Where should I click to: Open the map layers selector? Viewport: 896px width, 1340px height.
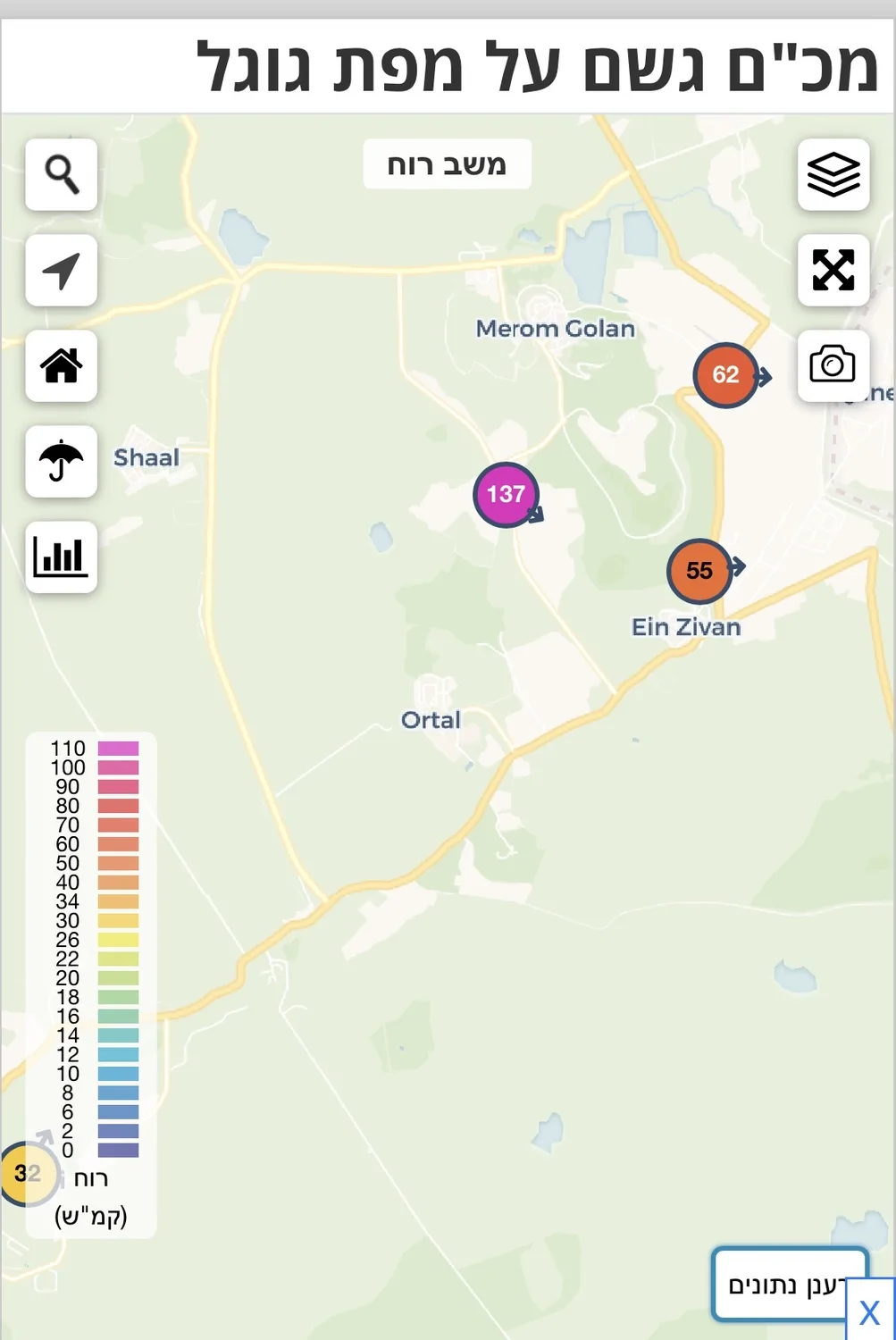click(833, 174)
